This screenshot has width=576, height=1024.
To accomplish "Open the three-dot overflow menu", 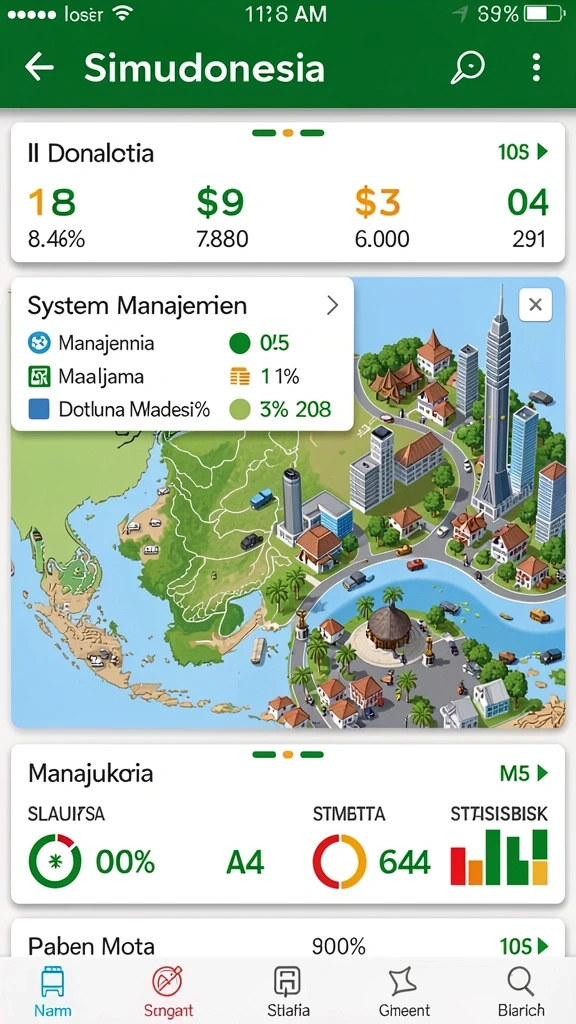I will [536, 67].
